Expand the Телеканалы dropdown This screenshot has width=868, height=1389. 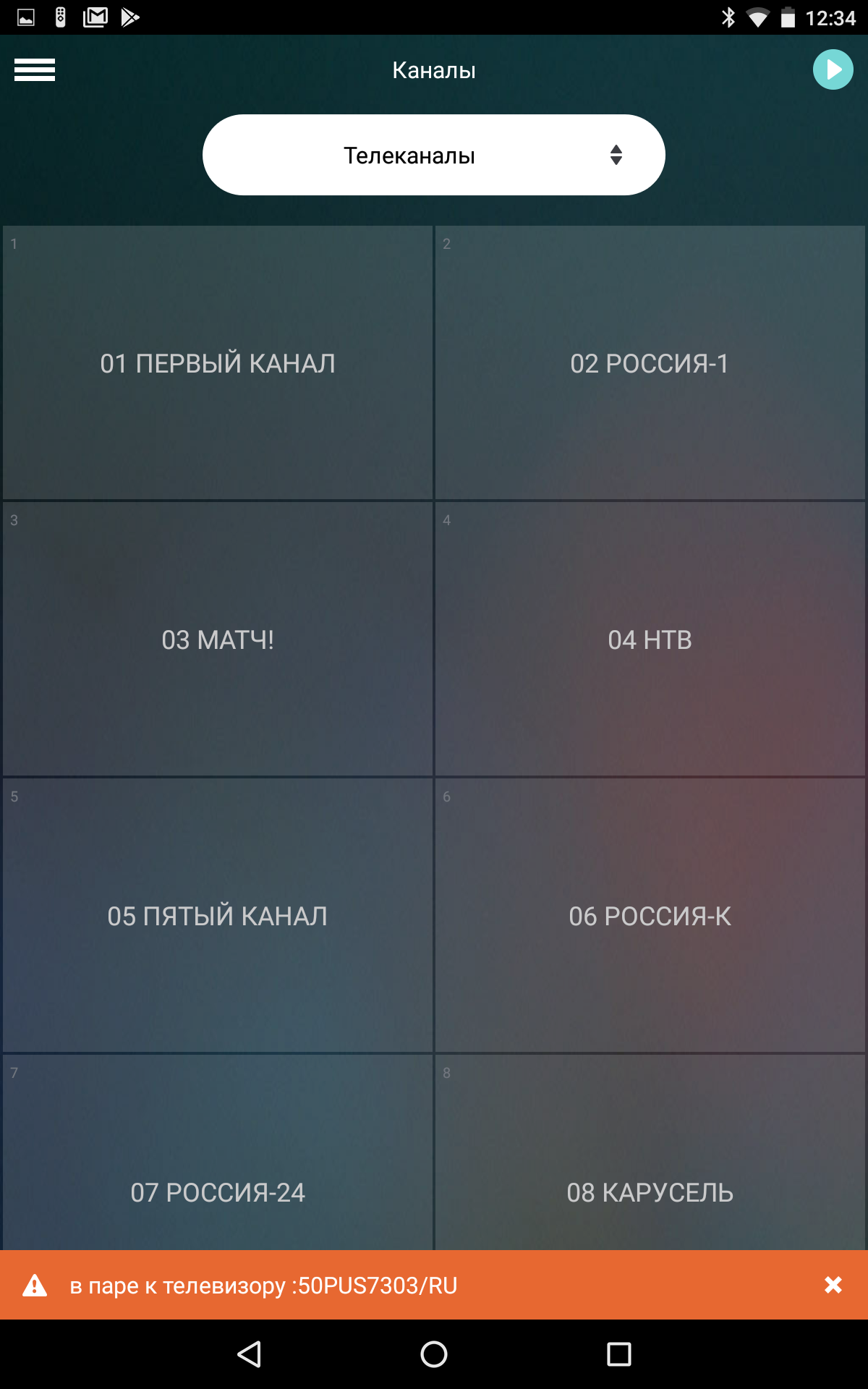pyautogui.click(x=434, y=155)
